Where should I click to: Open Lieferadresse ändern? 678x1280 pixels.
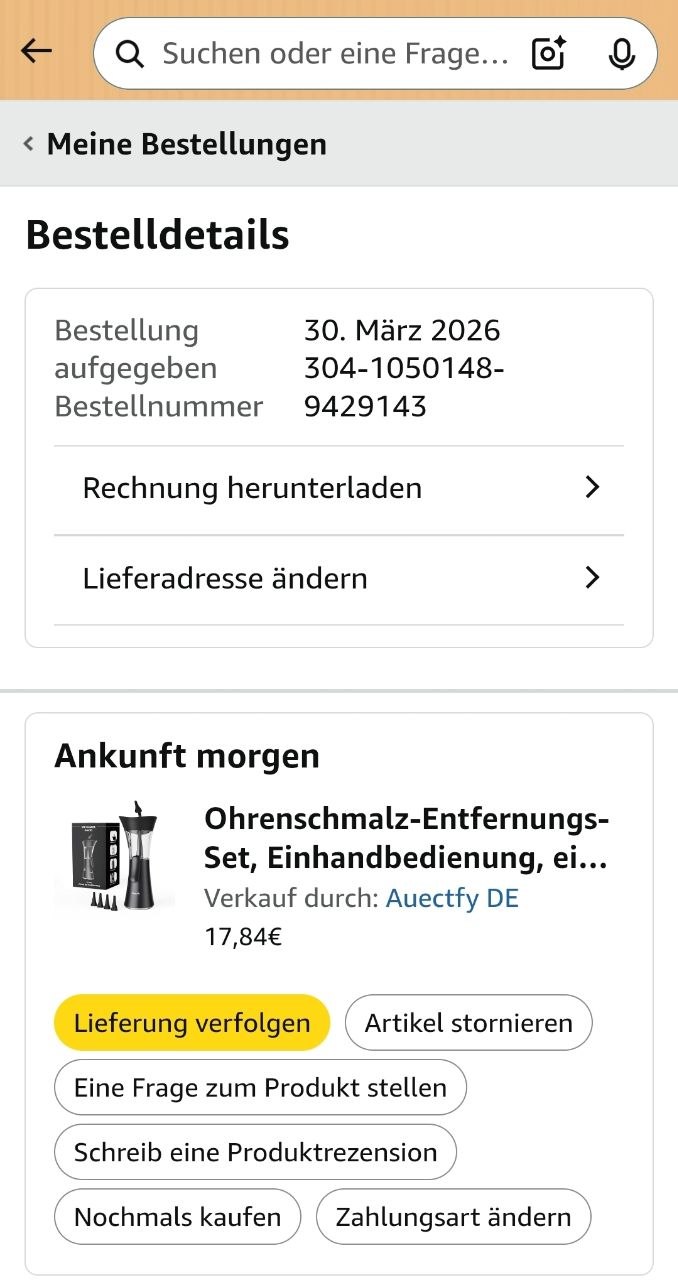click(338, 578)
